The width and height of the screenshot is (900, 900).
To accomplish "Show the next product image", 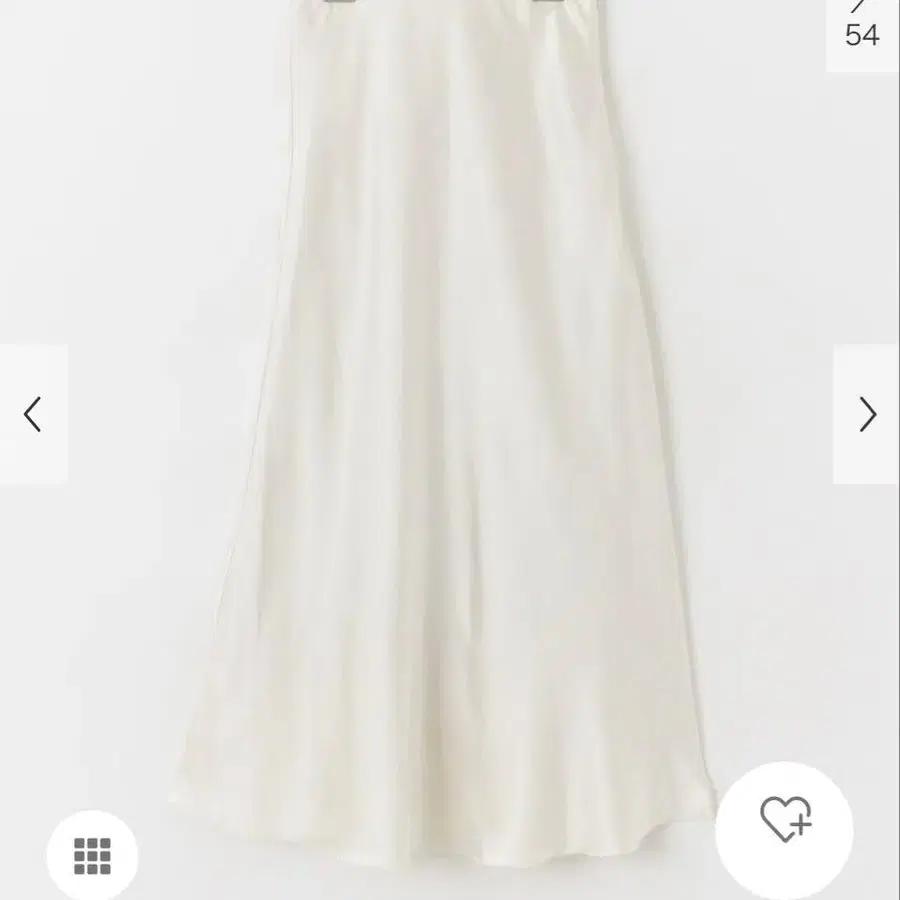I will (867, 414).
